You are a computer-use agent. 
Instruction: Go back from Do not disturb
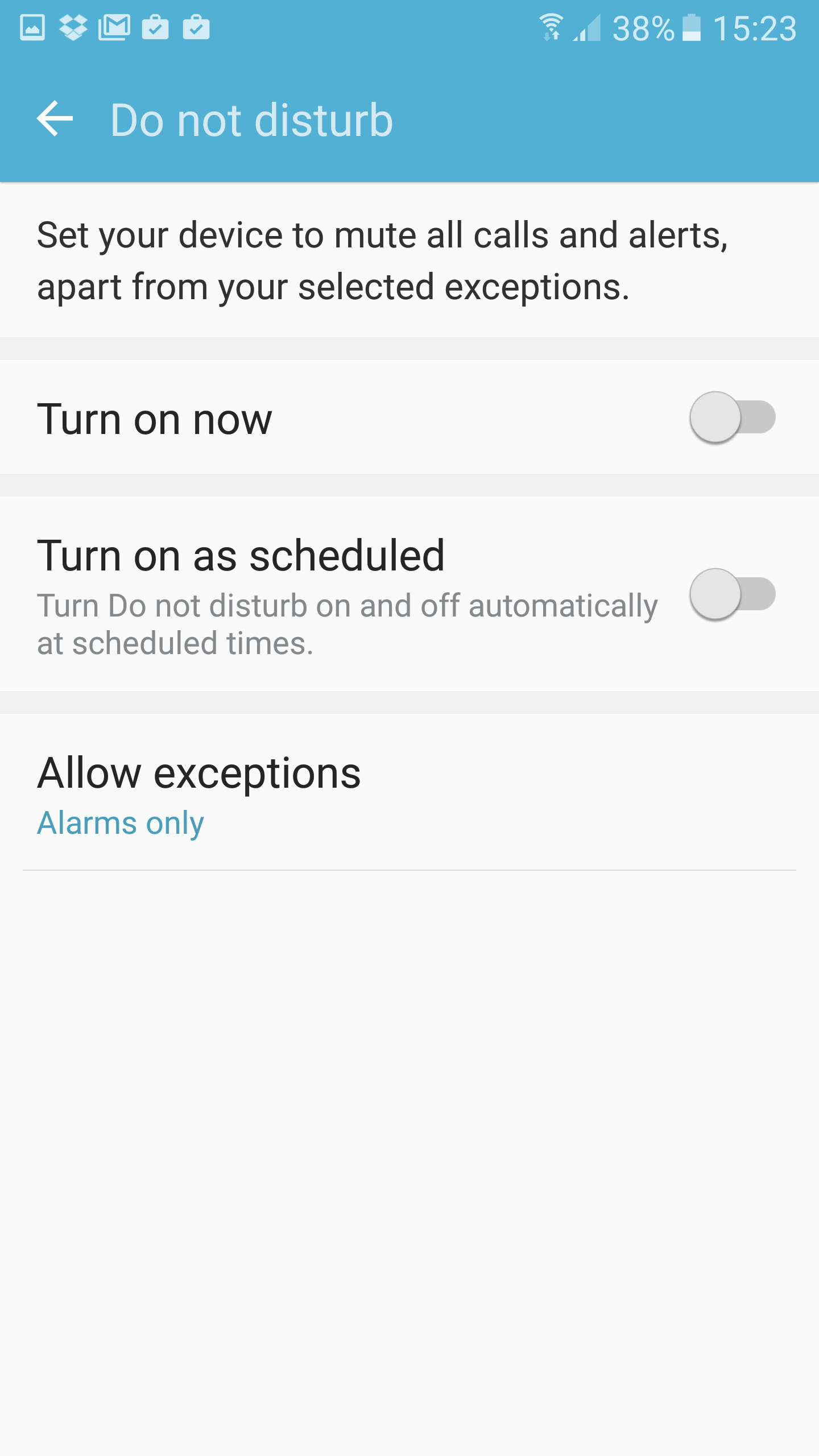[55, 119]
